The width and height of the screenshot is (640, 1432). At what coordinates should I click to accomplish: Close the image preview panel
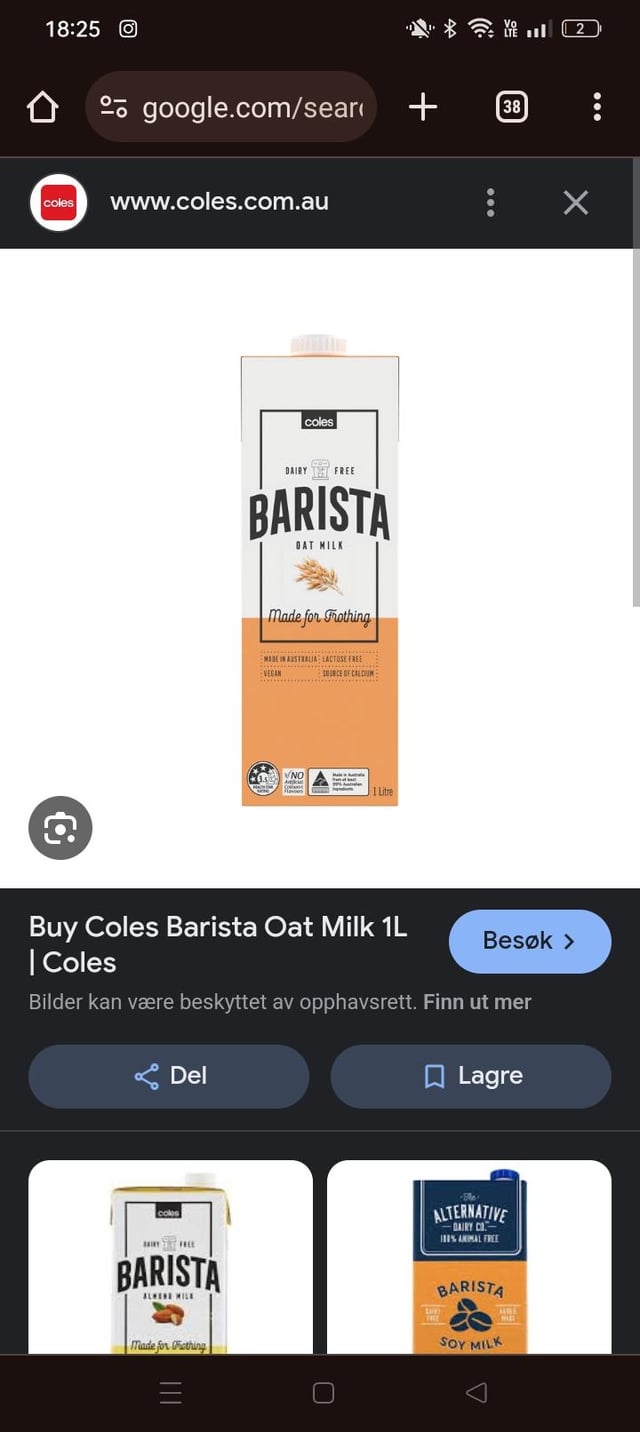point(575,203)
